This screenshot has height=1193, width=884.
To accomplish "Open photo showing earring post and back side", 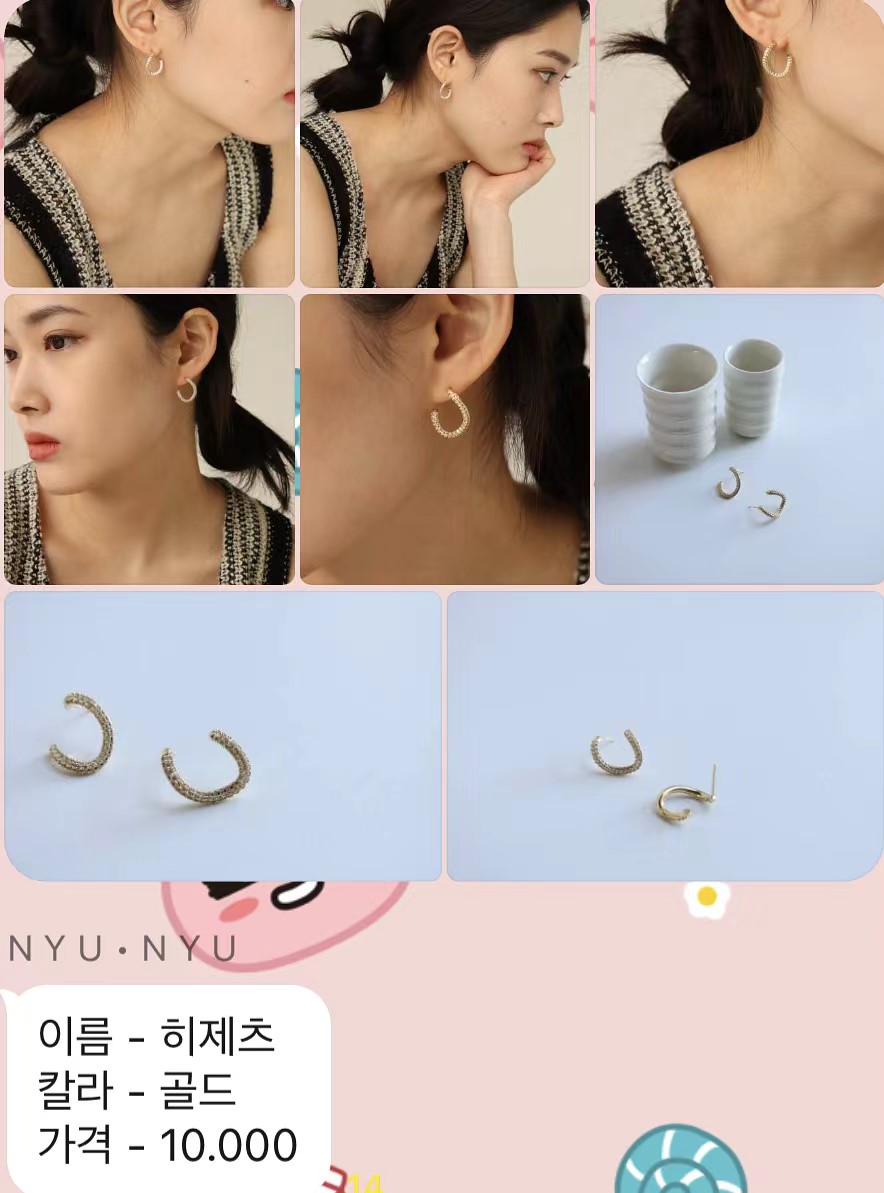I will (665, 736).
